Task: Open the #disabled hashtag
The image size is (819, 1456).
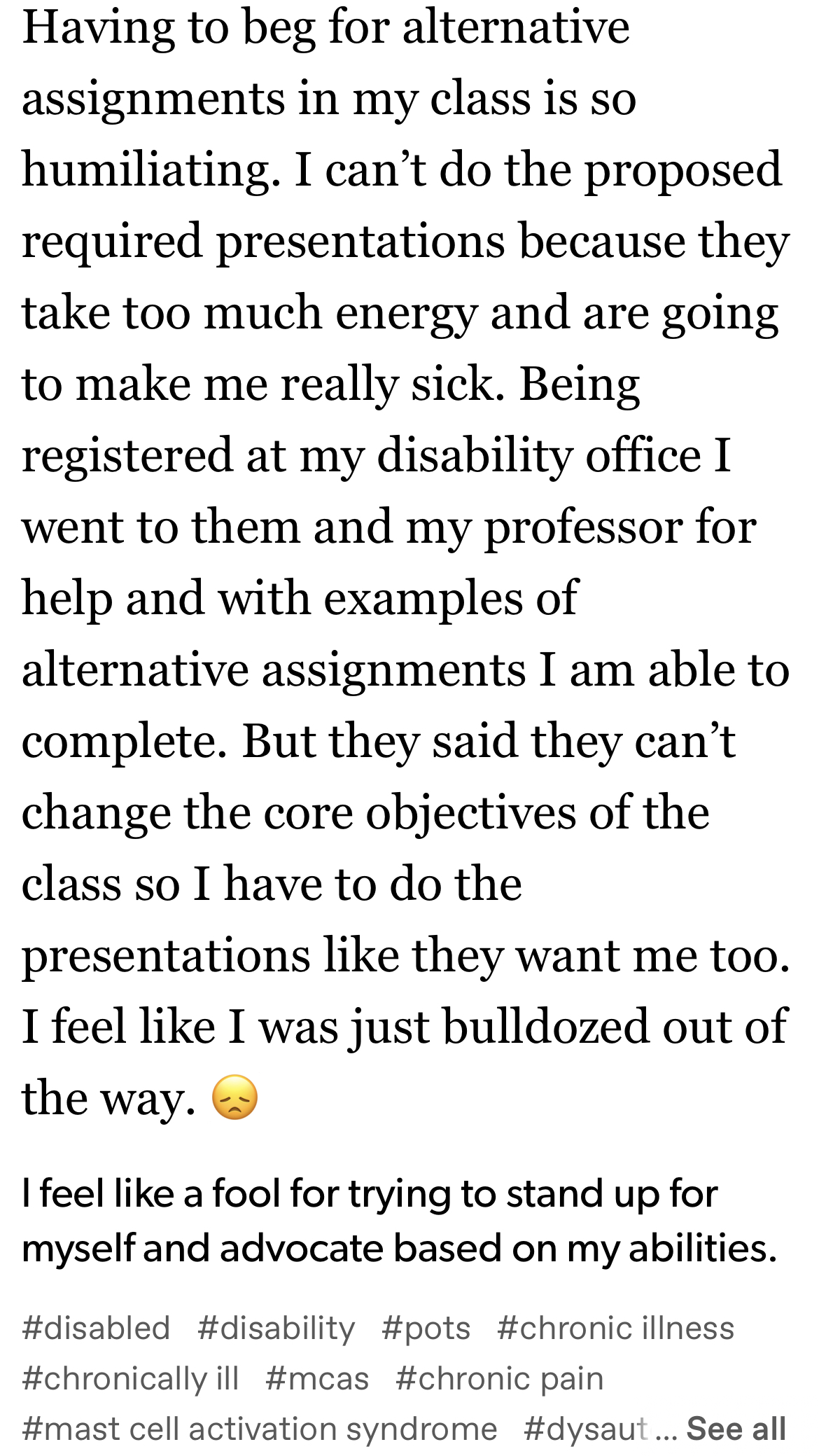Action: coord(96,1329)
